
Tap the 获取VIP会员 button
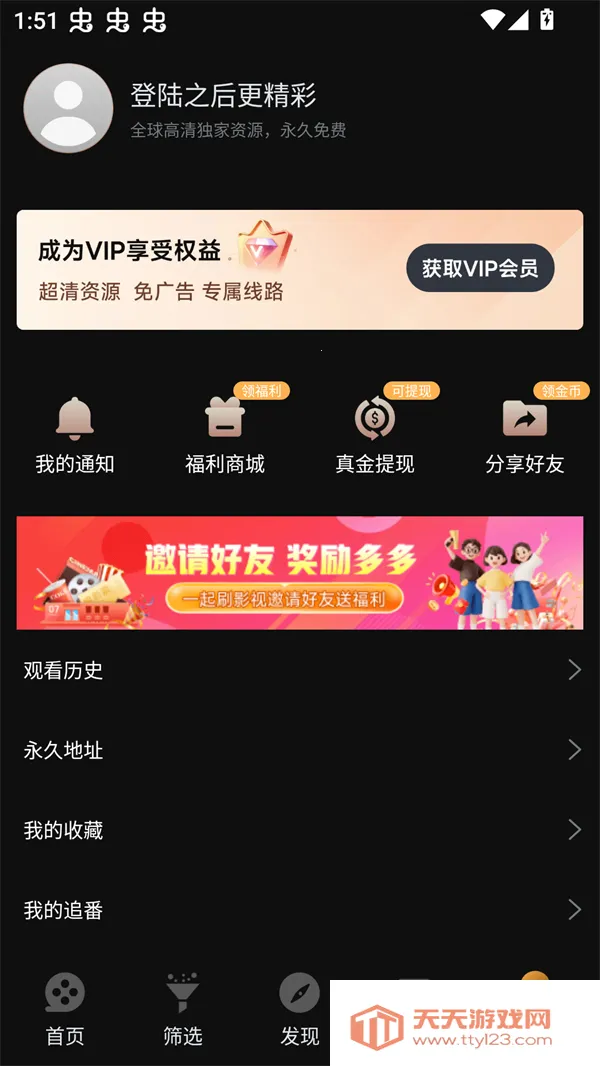(480, 268)
